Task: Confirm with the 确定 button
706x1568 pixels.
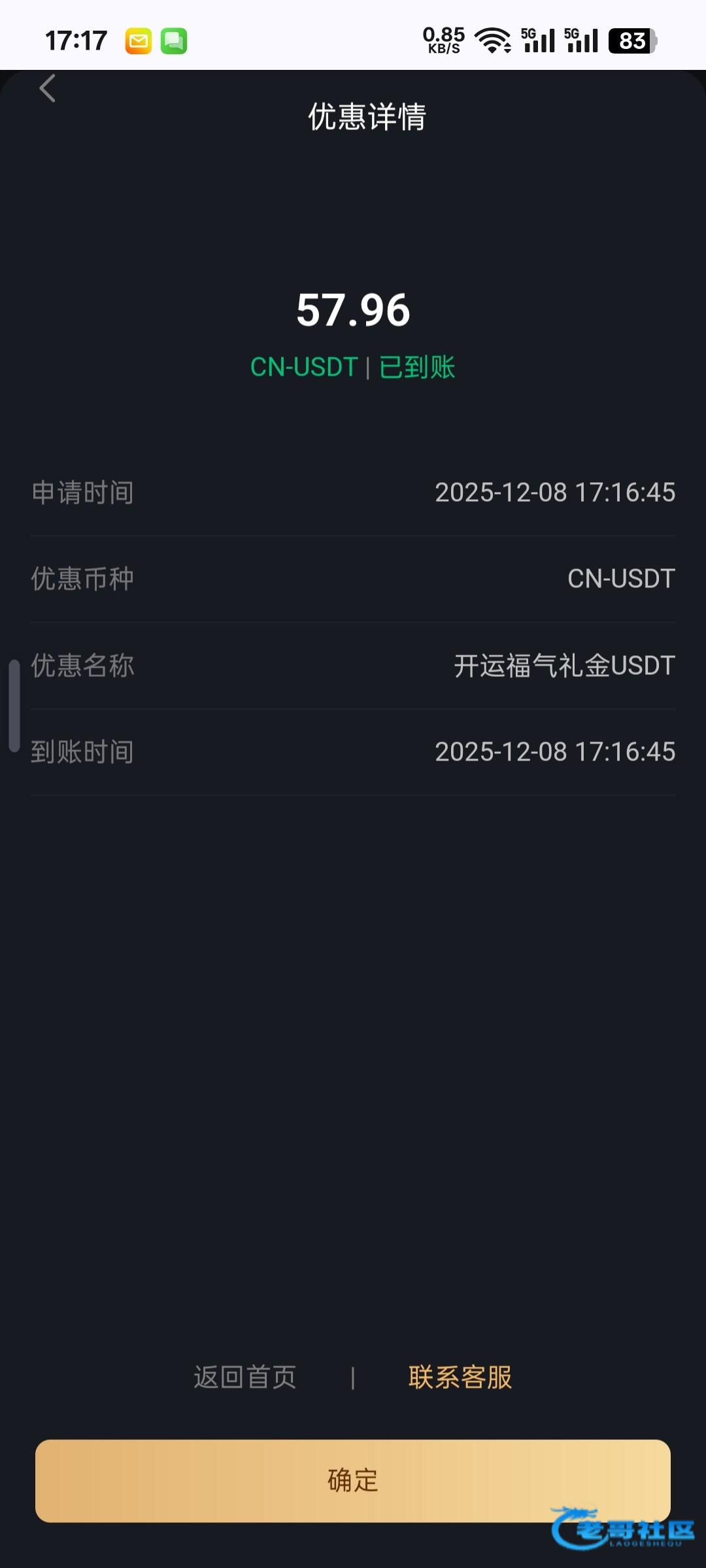Action: 353,1480
